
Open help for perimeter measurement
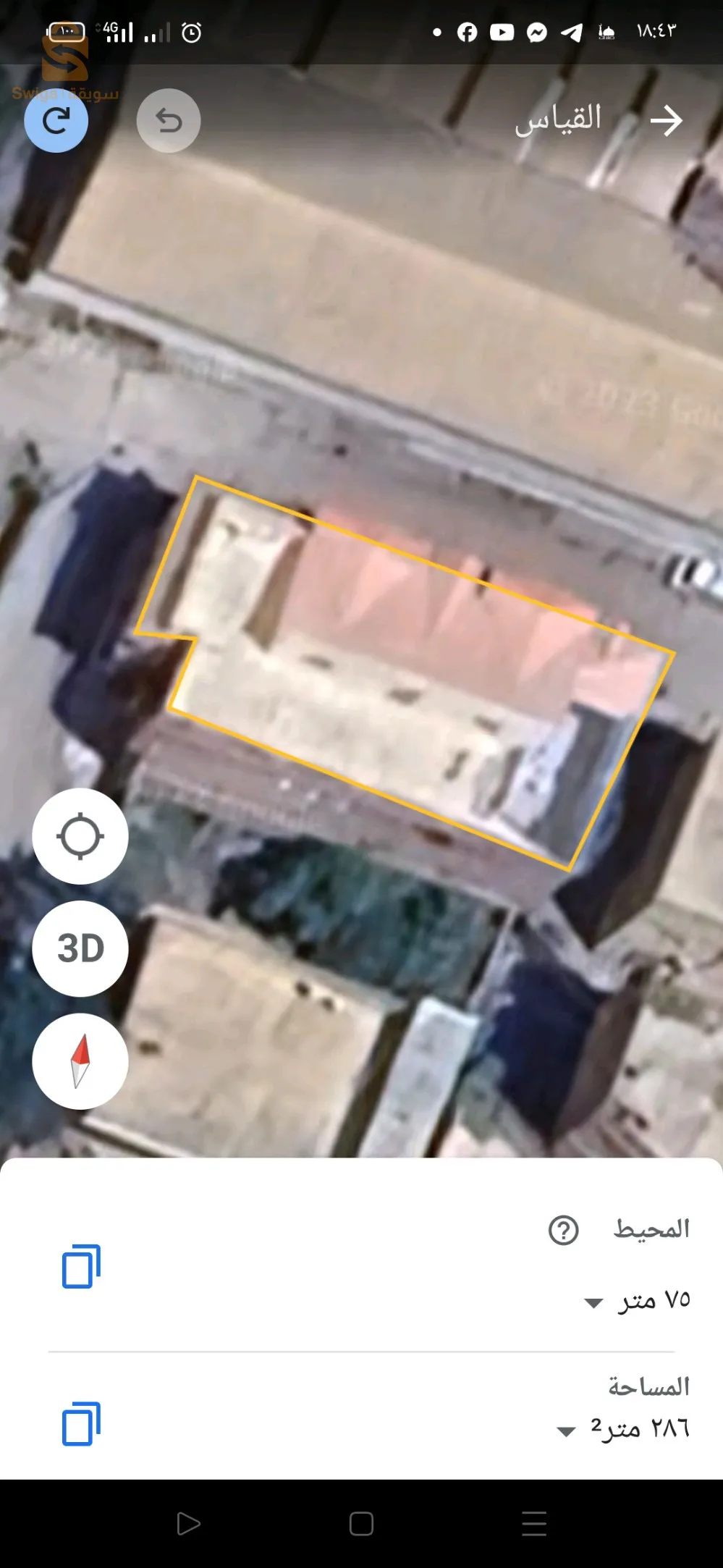click(563, 1230)
